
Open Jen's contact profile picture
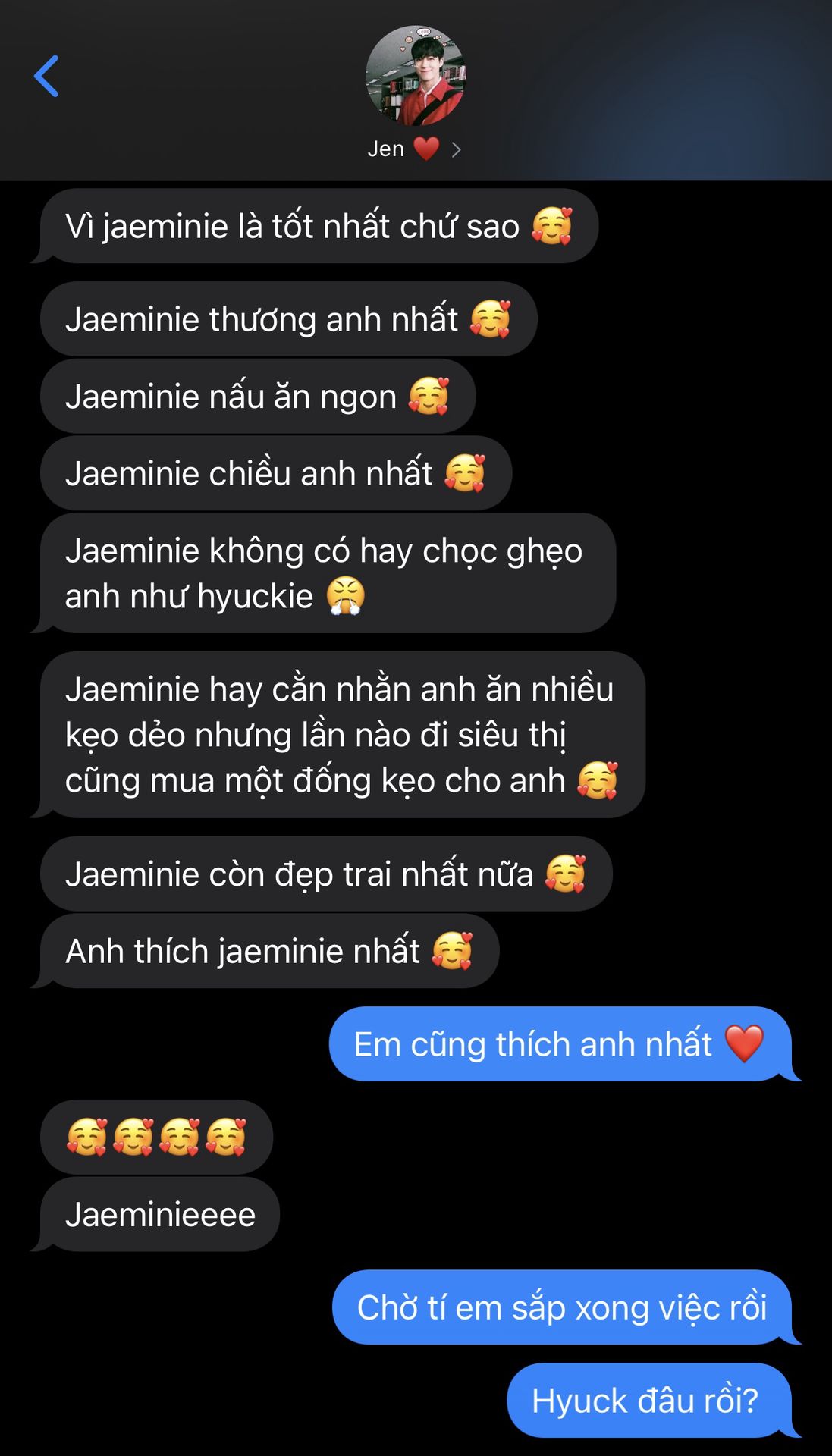coord(416,75)
